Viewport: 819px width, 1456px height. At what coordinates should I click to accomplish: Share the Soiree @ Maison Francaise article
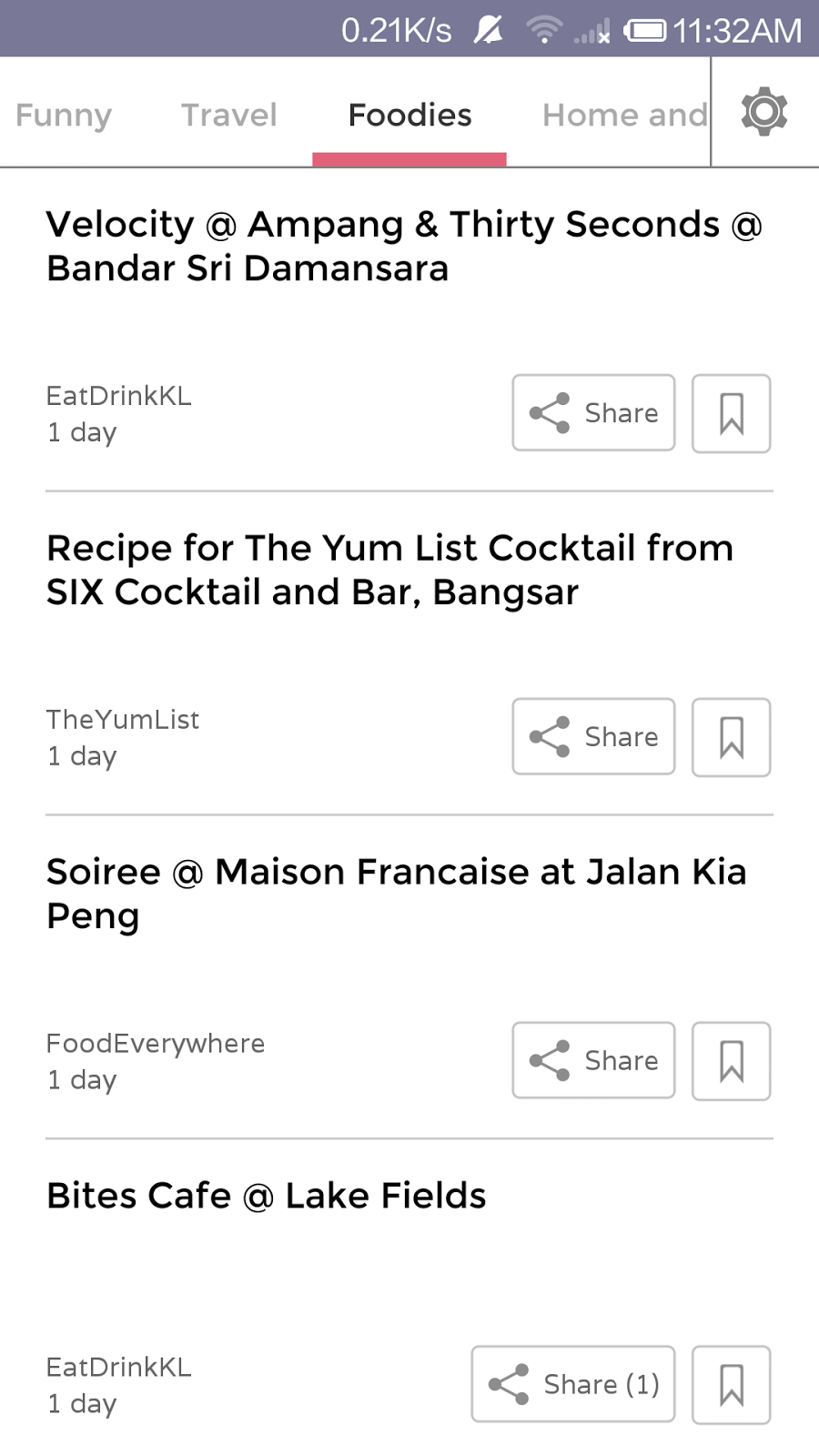pos(593,1061)
